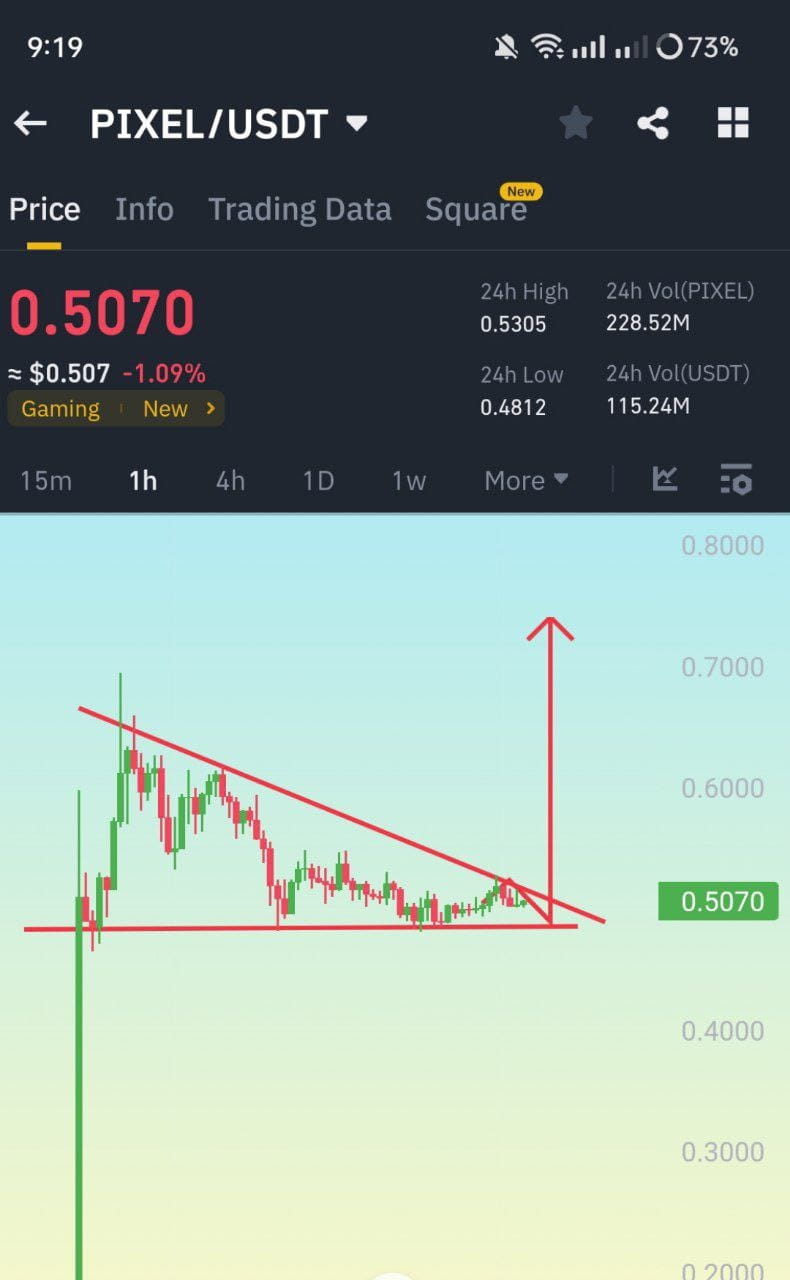Image resolution: width=790 pixels, height=1280 pixels.
Task: Tap the notification muted icon in status bar
Action: pos(505,46)
